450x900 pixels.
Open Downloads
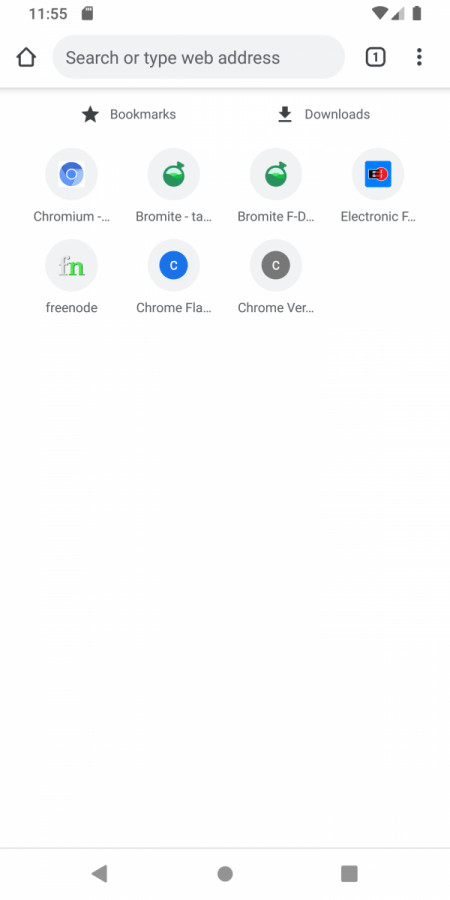click(324, 114)
